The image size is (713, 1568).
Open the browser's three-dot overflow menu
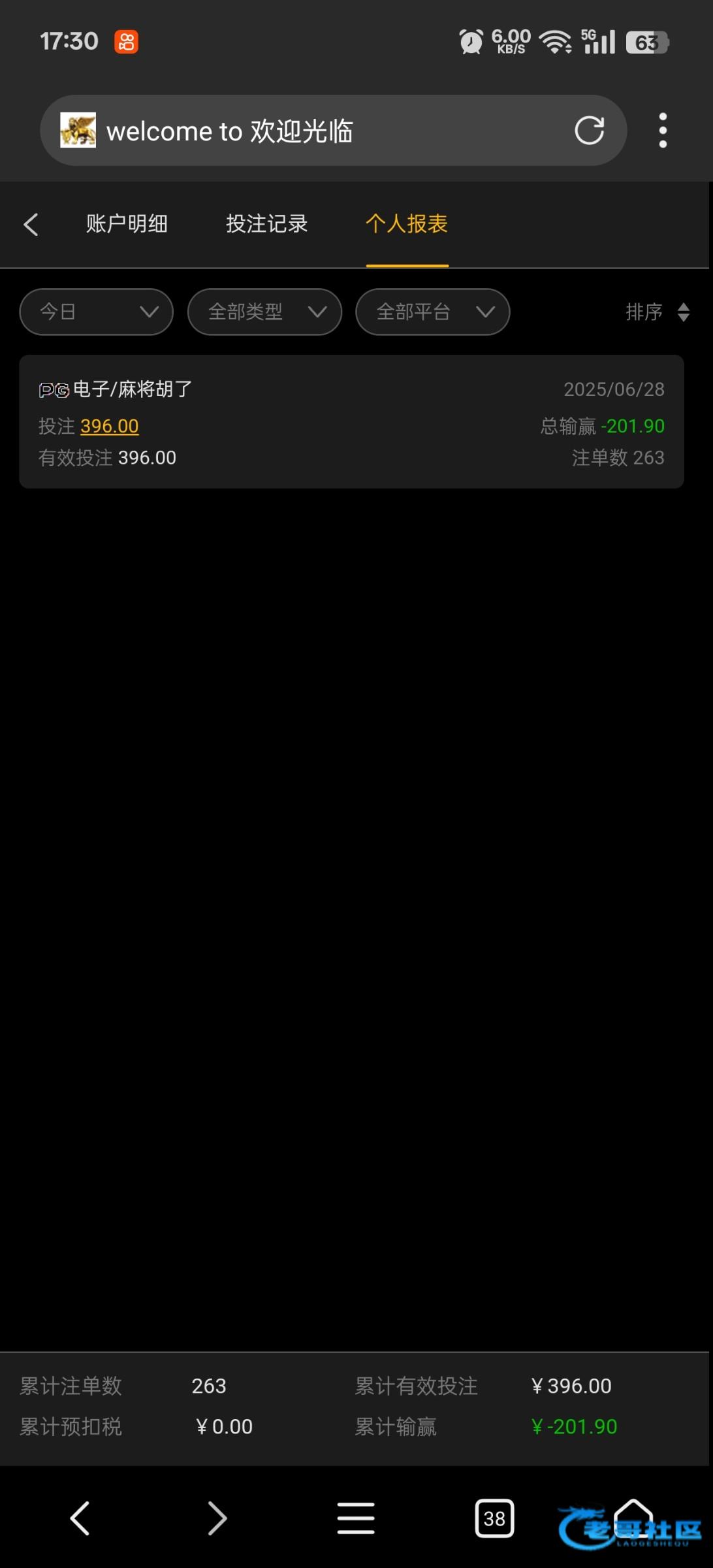point(663,131)
